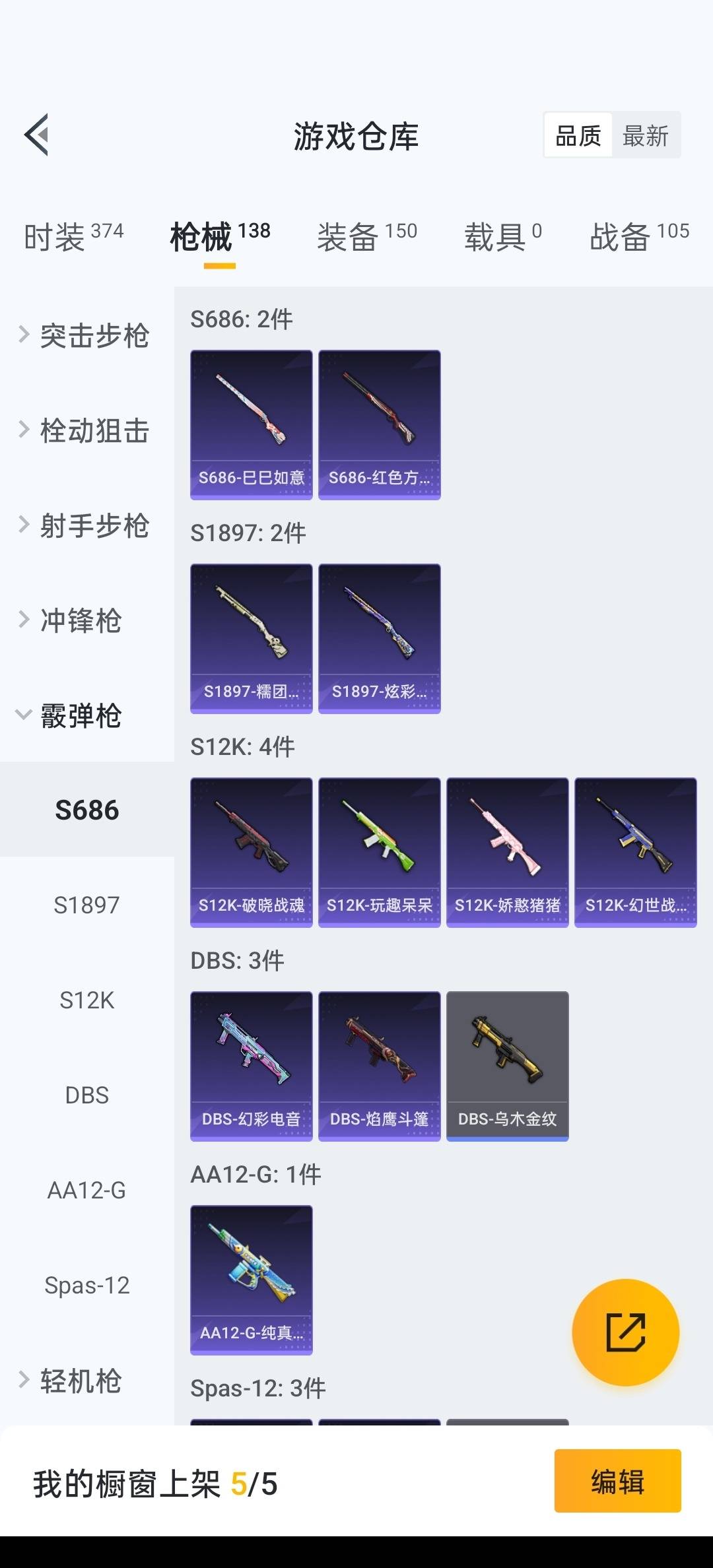
Task: Open the S686-巳巳如意 skin
Action: click(x=251, y=425)
